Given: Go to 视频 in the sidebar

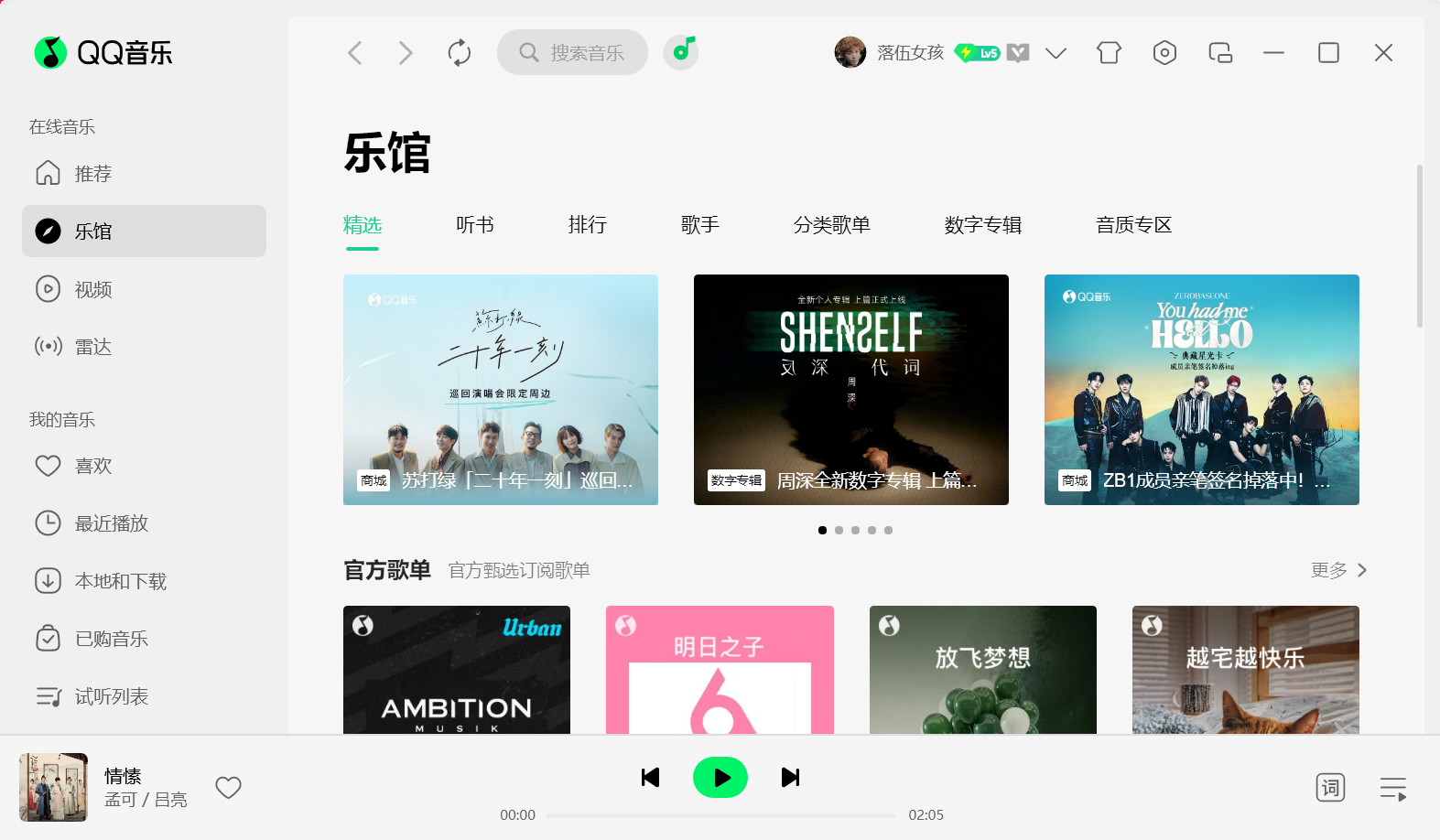Looking at the screenshot, I should (x=93, y=290).
